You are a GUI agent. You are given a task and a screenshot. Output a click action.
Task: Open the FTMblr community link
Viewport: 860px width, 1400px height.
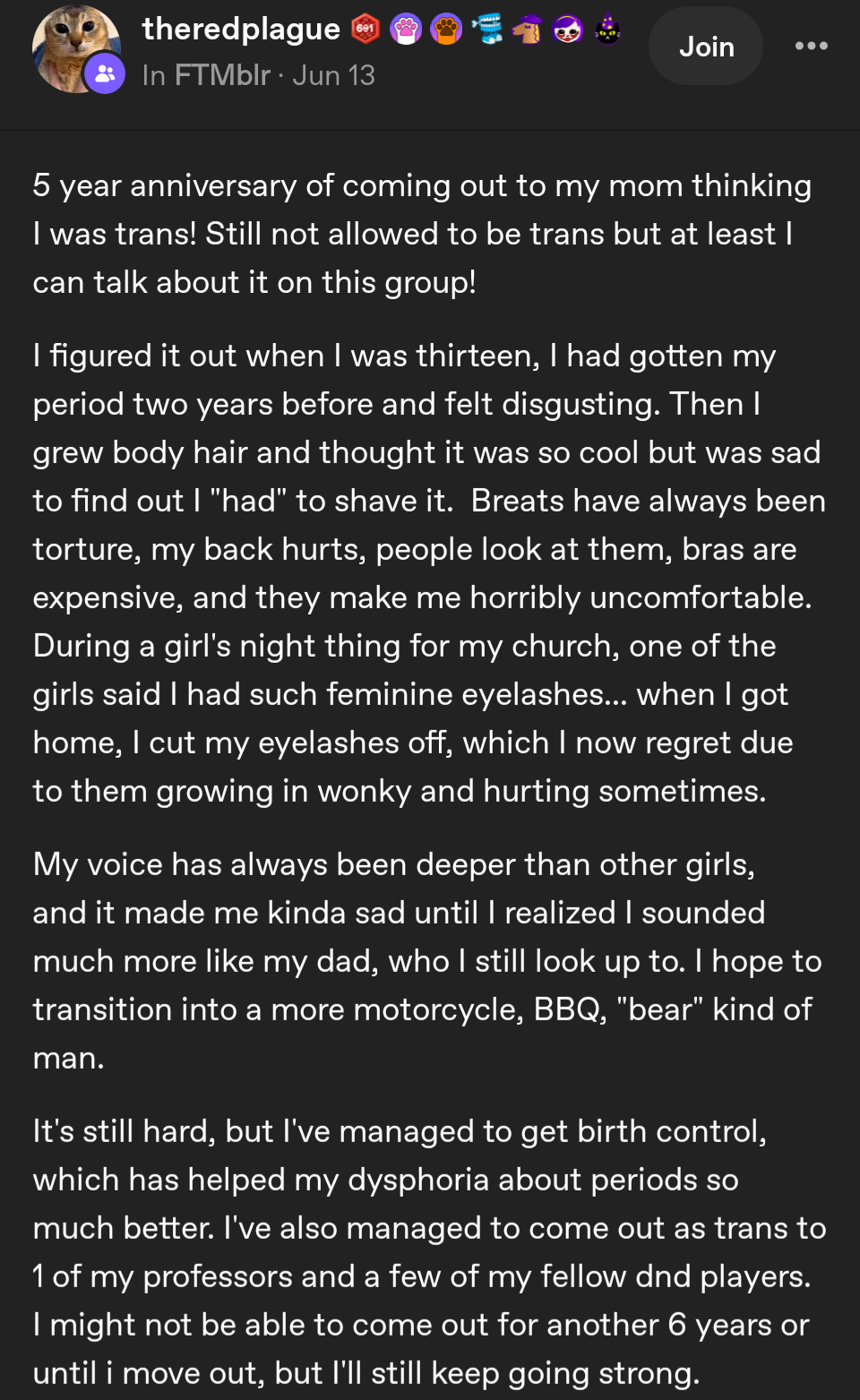point(222,75)
